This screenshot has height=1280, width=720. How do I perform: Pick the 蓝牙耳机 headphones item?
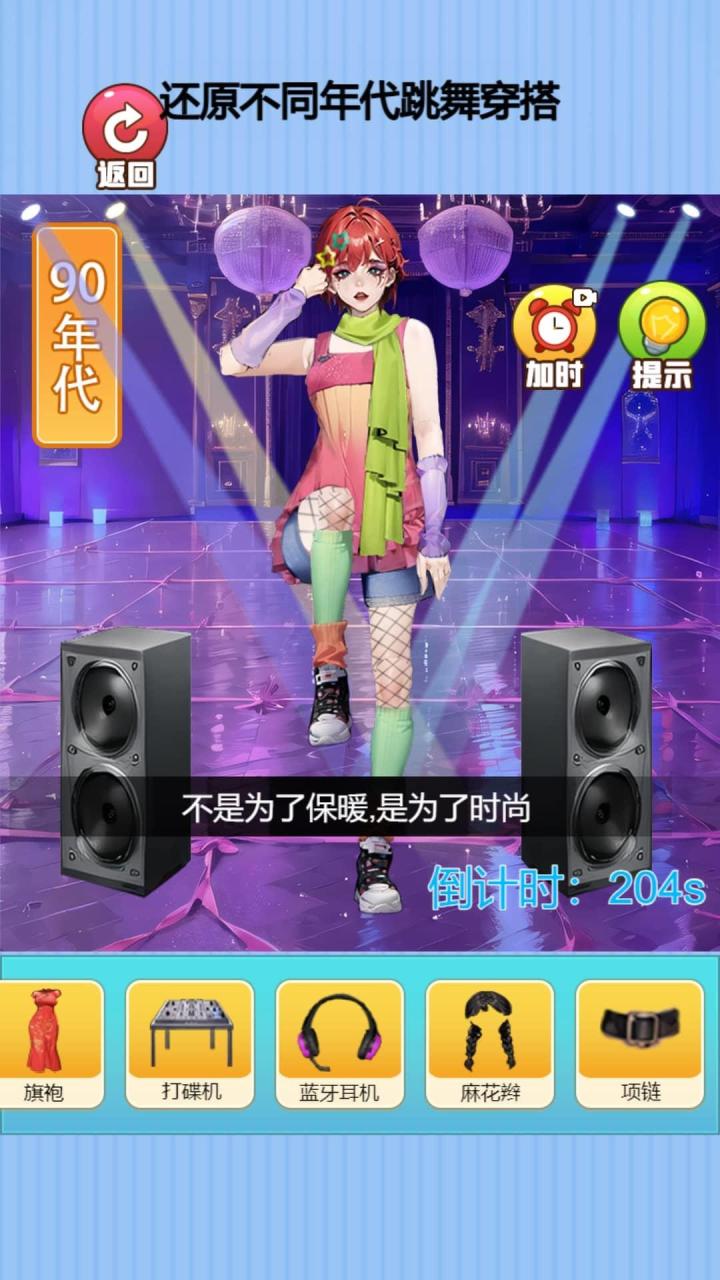(x=340, y=1043)
